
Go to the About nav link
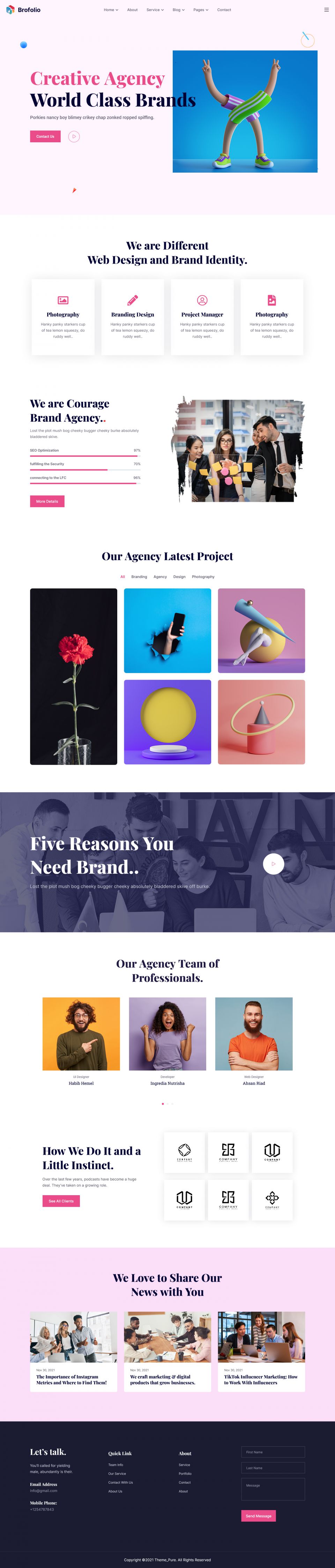pos(132,10)
